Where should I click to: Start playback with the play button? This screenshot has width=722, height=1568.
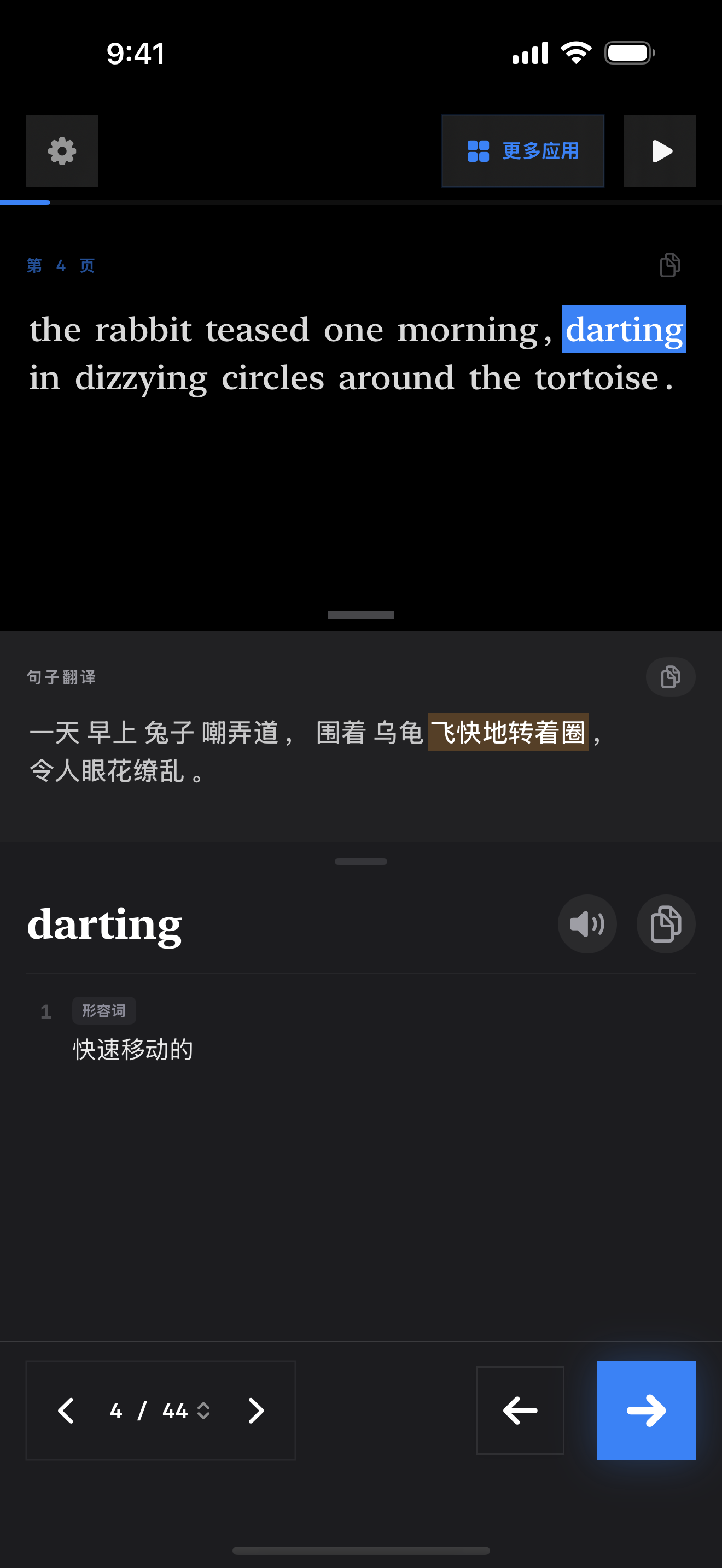[659, 151]
